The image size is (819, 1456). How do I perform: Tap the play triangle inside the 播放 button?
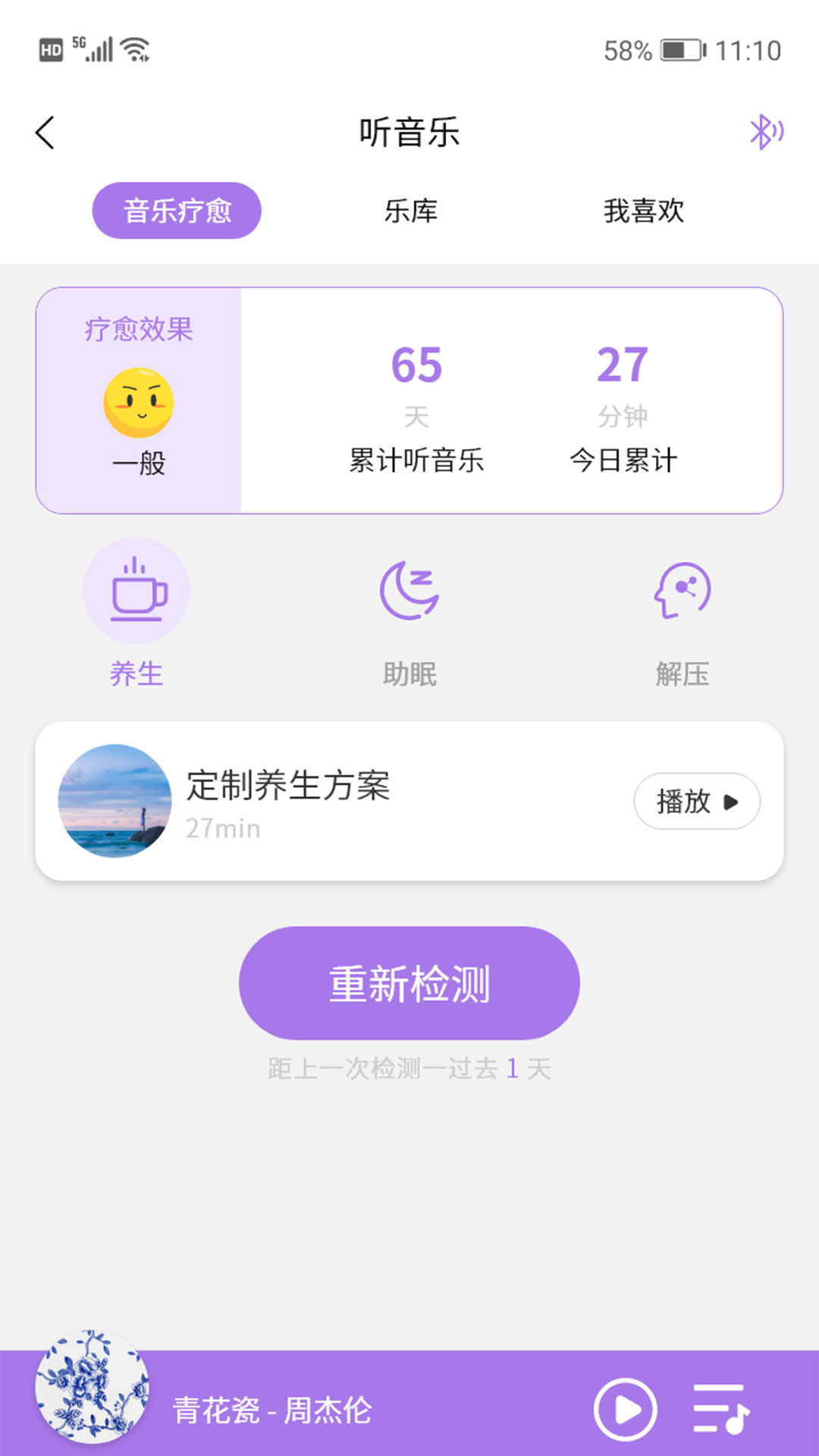(x=730, y=801)
